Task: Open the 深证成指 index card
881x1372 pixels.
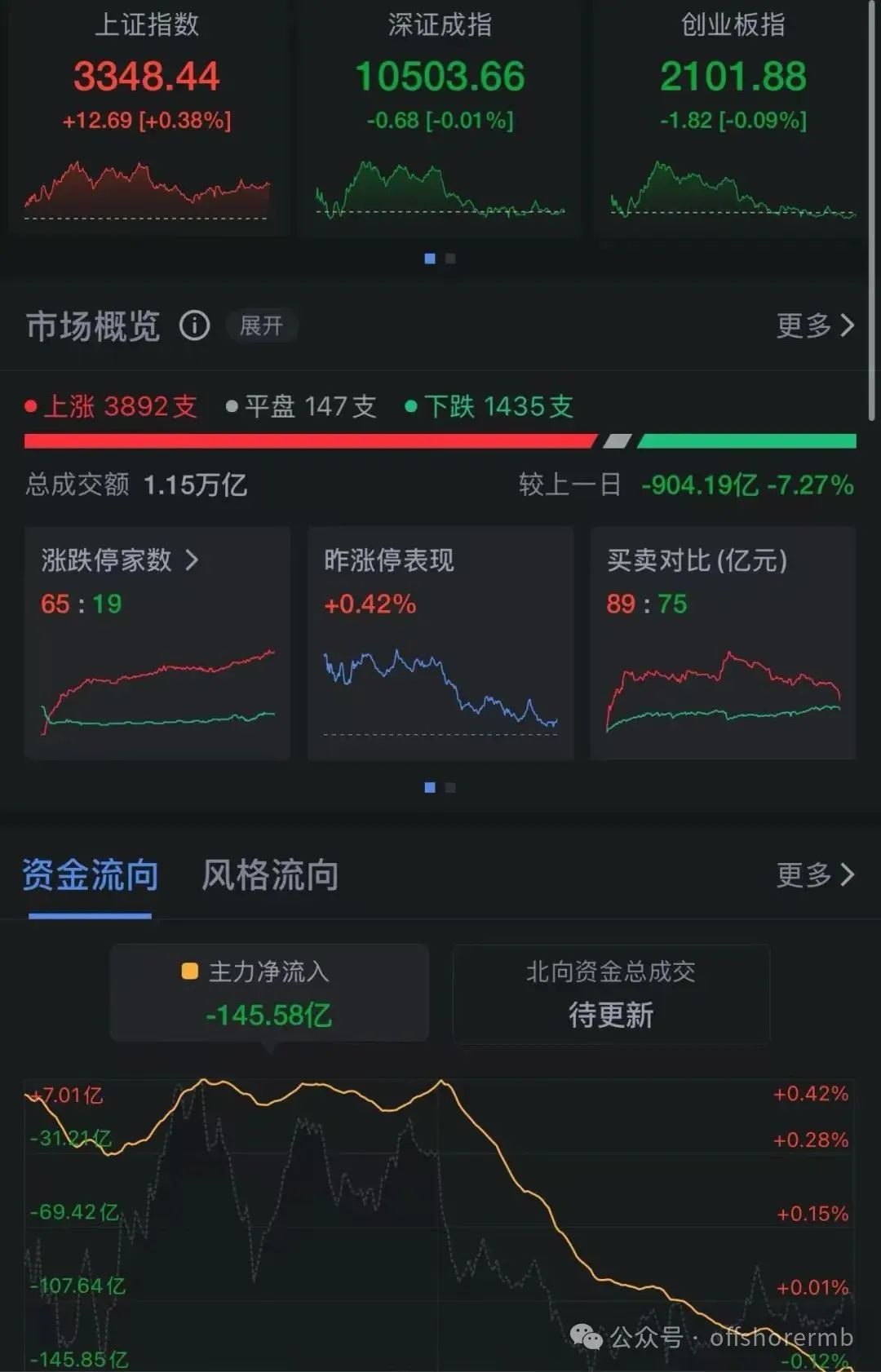Action: coord(440,118)
